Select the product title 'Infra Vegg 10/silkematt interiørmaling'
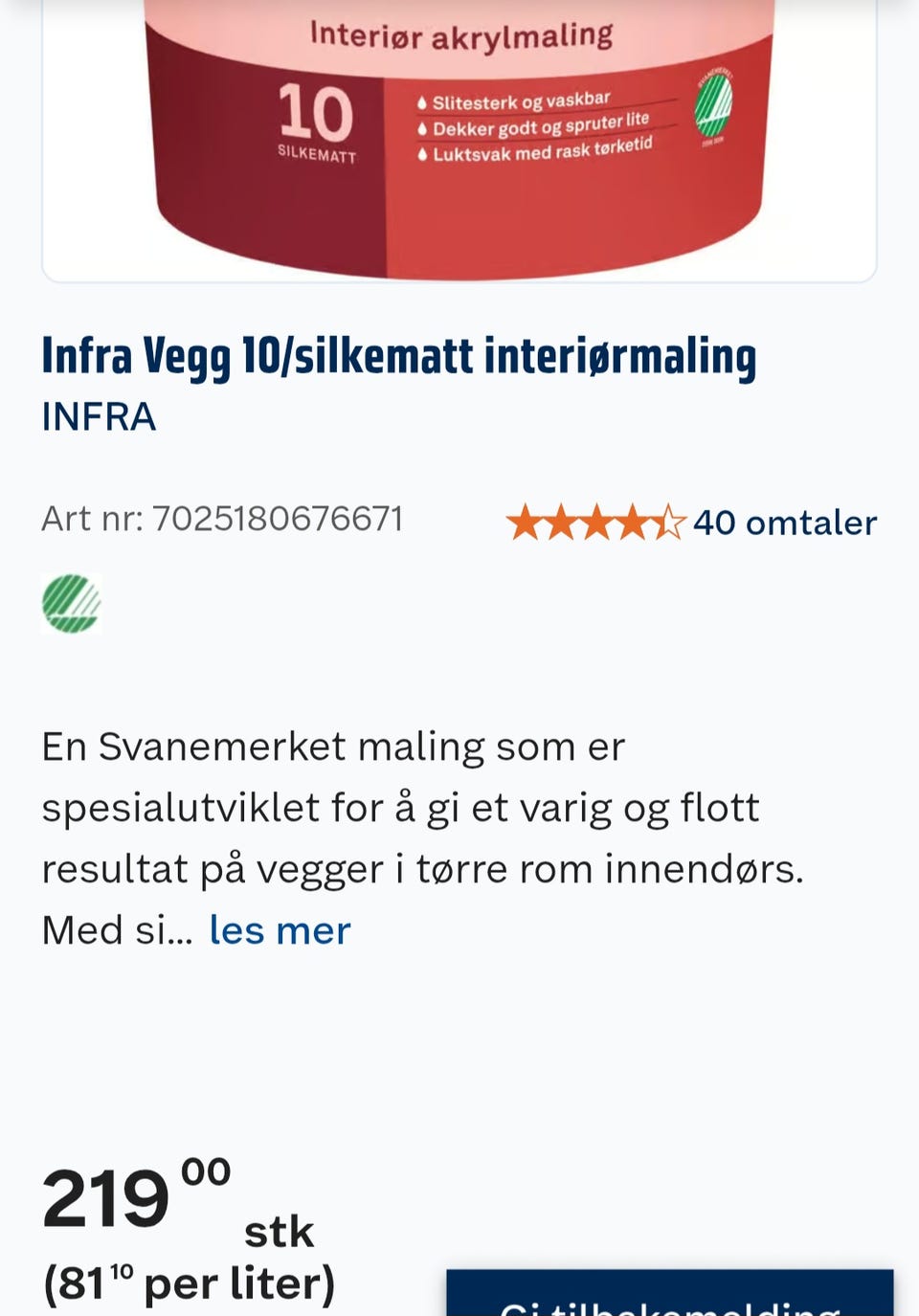 click(399, 356)
